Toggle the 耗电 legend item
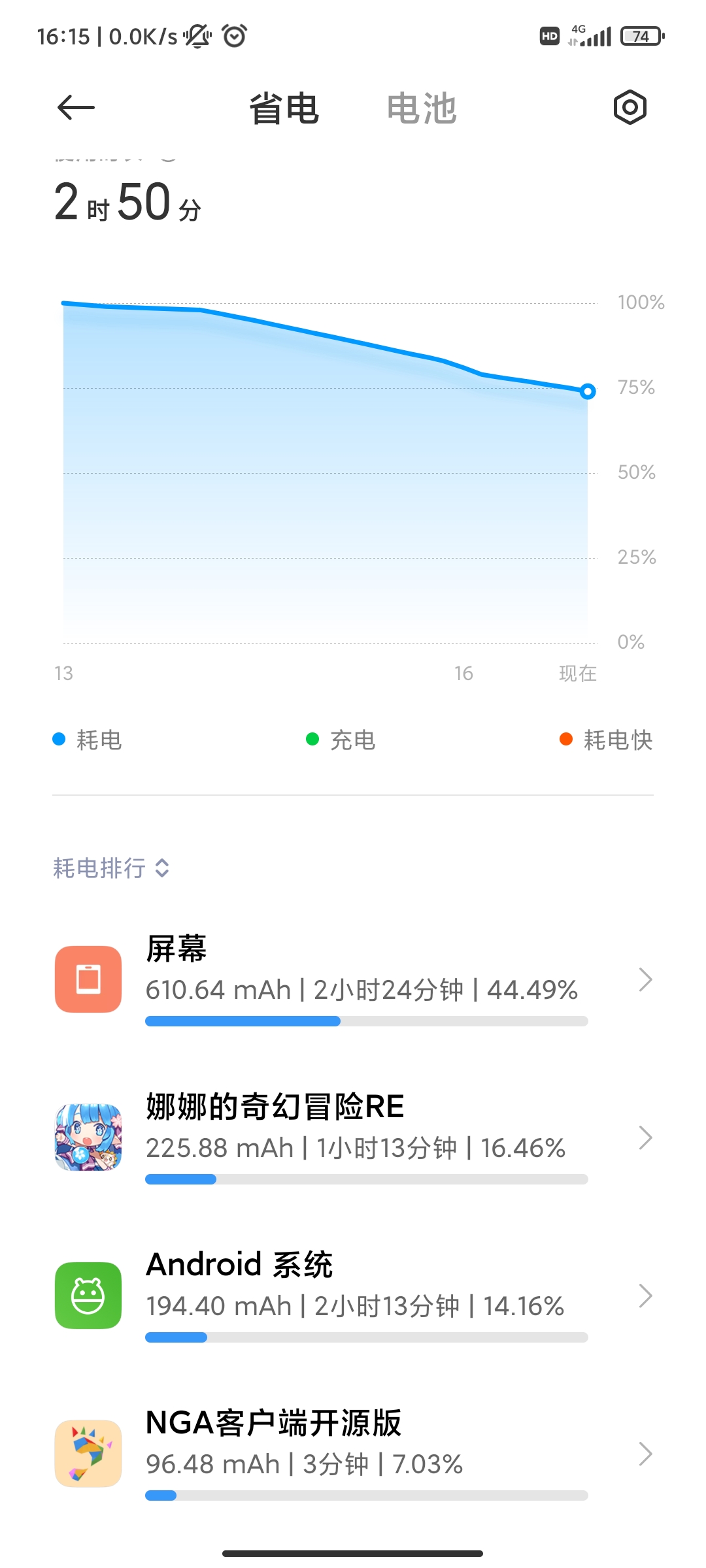The width and height of the screenshot is (706, 1568). tap(90, 740)
